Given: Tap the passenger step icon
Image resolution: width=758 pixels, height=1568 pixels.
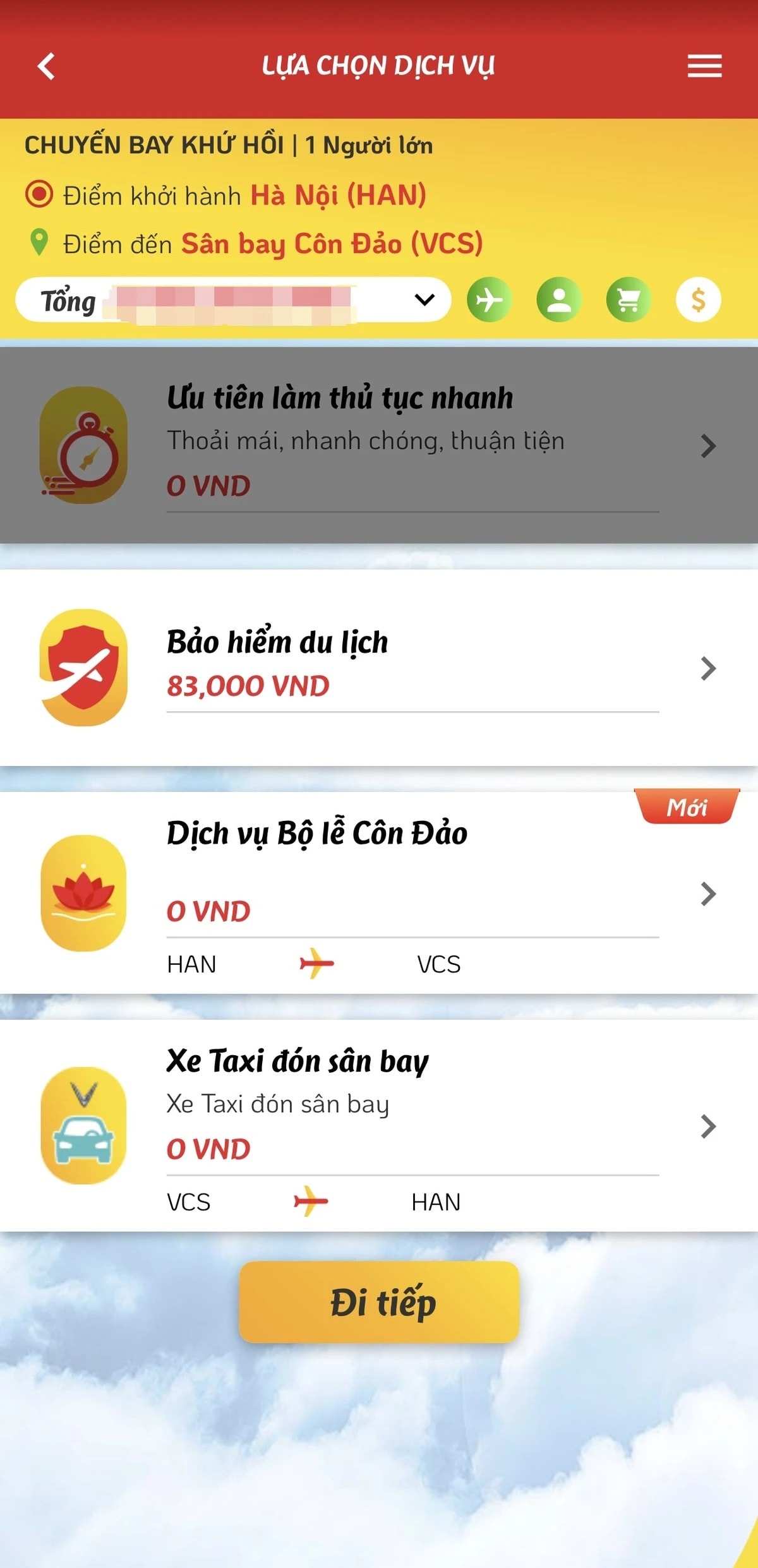Looking at the screenshot, I should 559,299.
